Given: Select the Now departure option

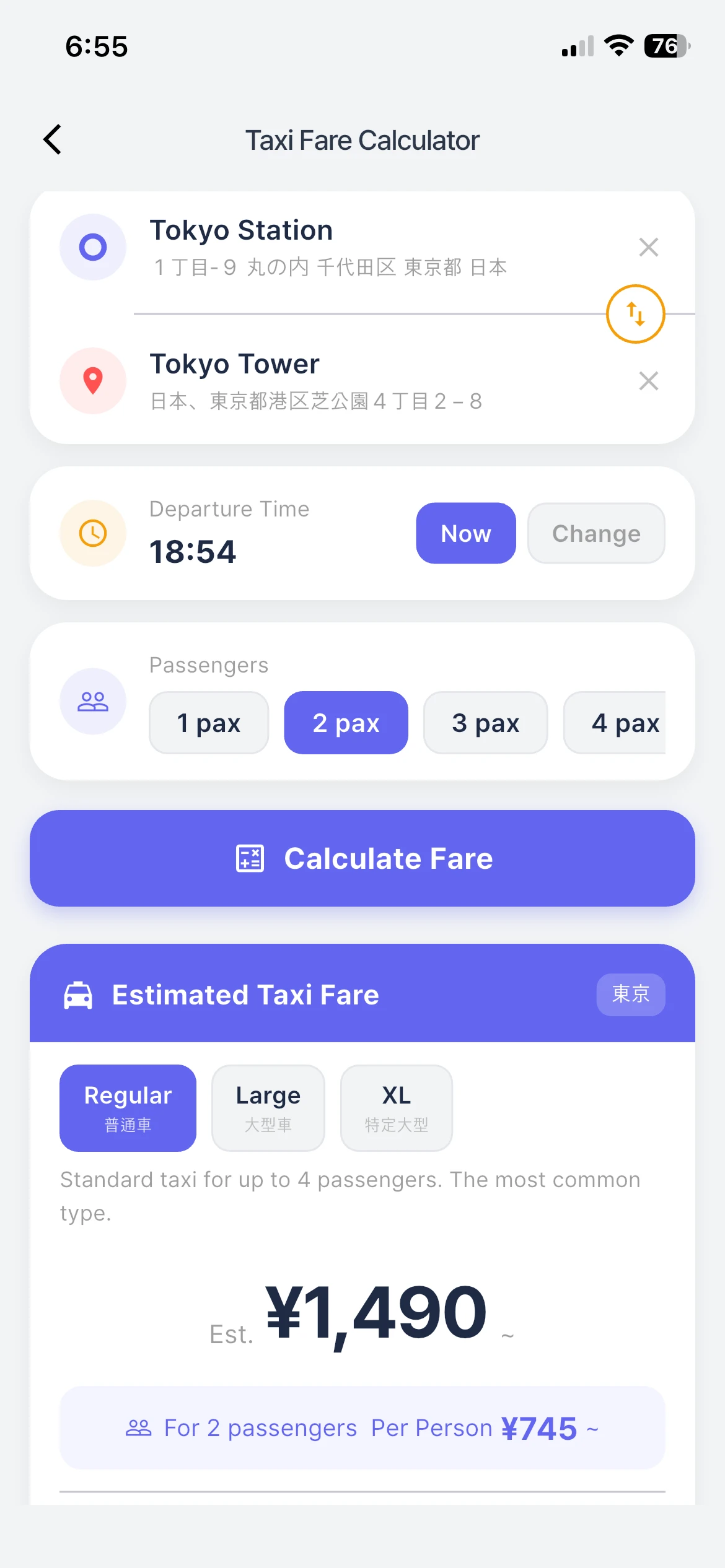Looking at the screenshot, I should tap(465, 533).
